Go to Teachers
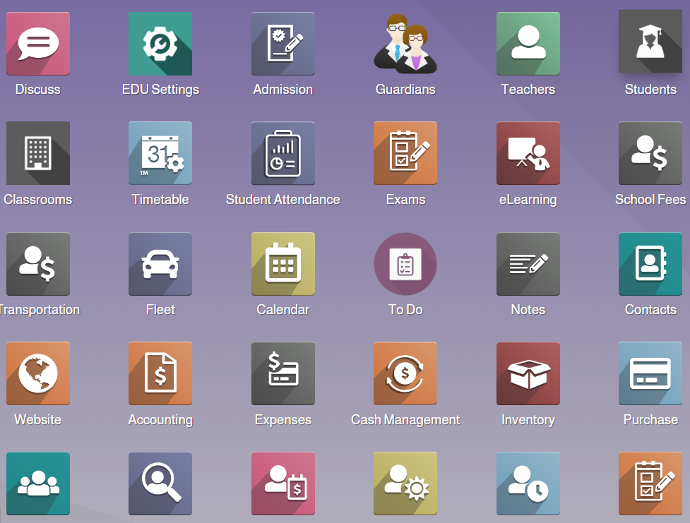The width and height of the screenshot is (690, 523). [x=528, y=44]
